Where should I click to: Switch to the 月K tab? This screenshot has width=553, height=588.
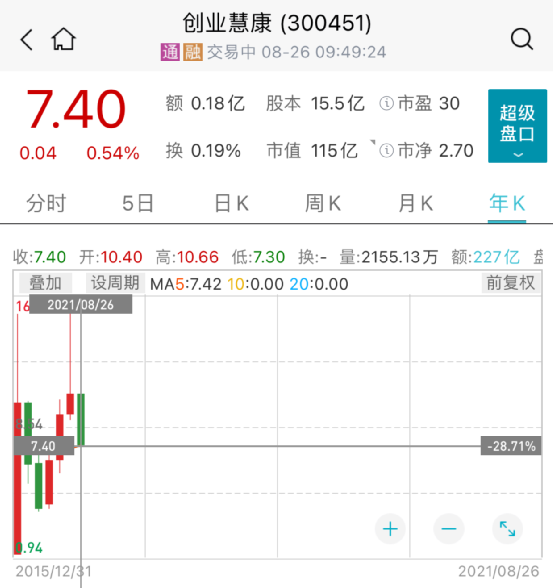pos(415,203)
